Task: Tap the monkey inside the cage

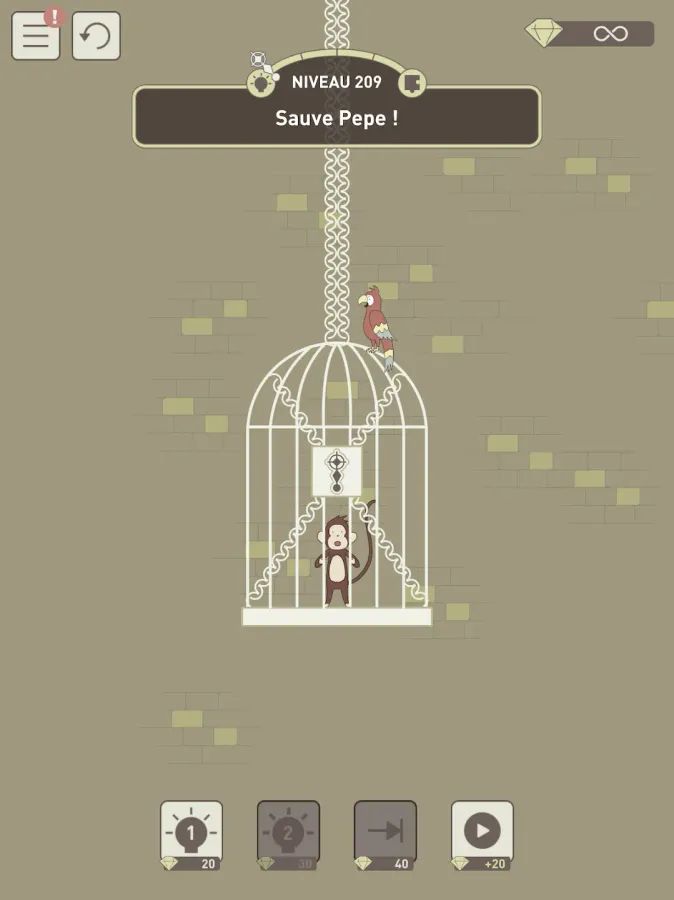Action: 337,558
